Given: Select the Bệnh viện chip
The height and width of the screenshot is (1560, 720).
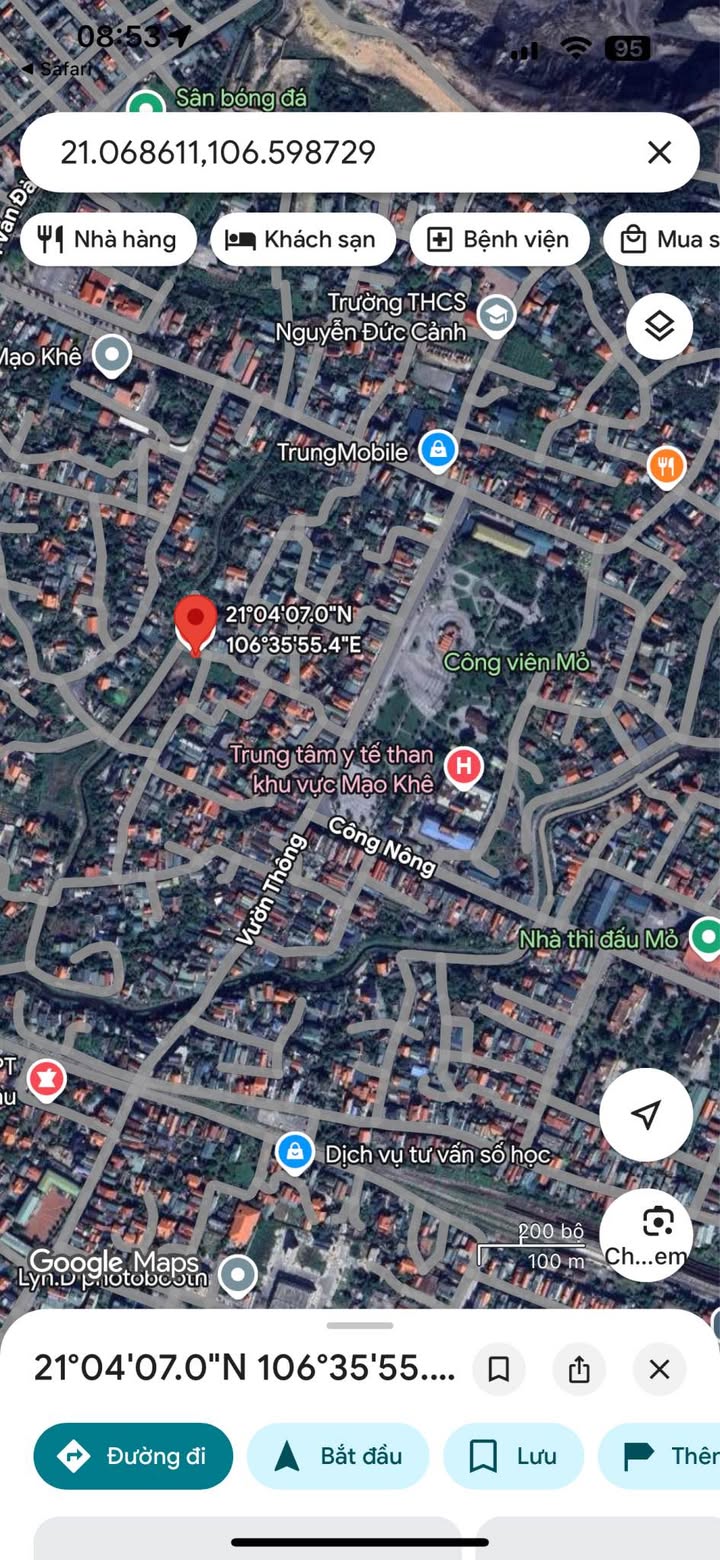Looking at the screenshot, I should tap(499, 239).
